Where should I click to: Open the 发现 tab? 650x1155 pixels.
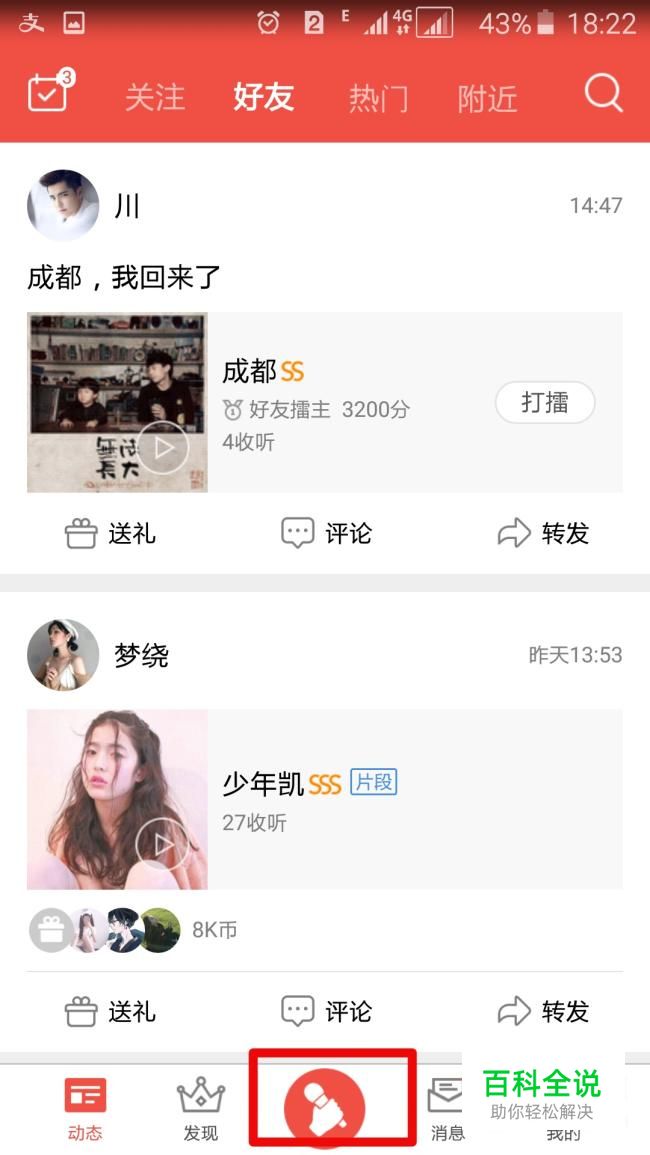(201, 1110)
